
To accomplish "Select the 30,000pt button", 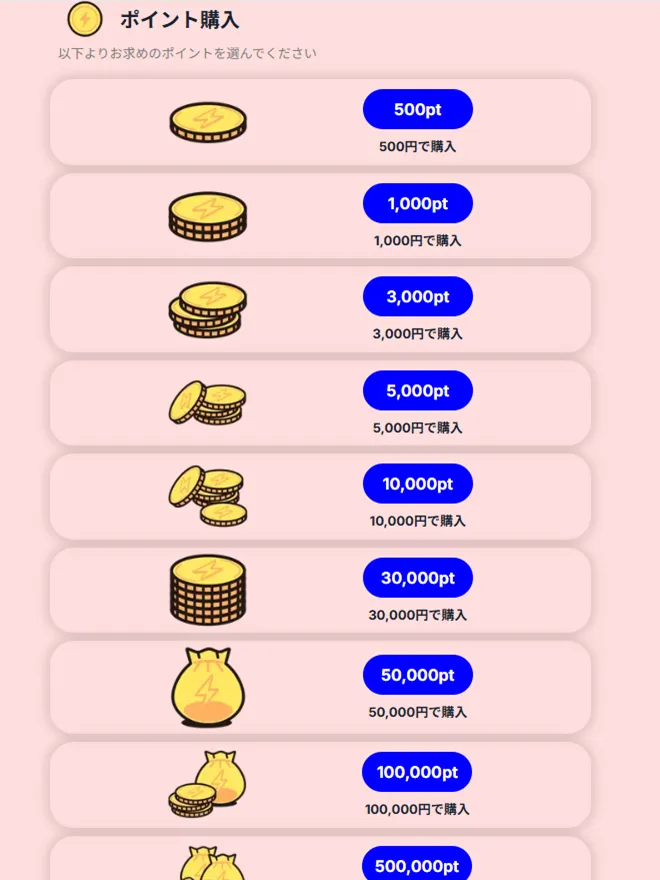I will click(417, 578).
